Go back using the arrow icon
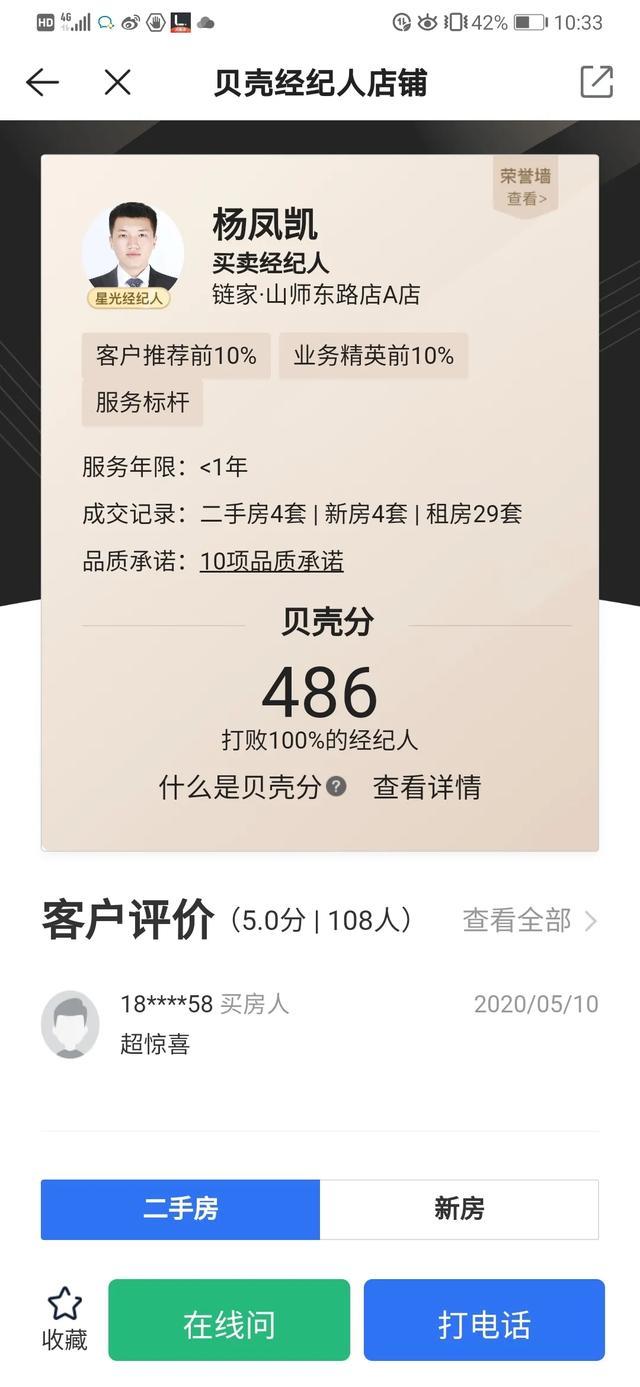The image size is (640, 1387). pos(42,83)
